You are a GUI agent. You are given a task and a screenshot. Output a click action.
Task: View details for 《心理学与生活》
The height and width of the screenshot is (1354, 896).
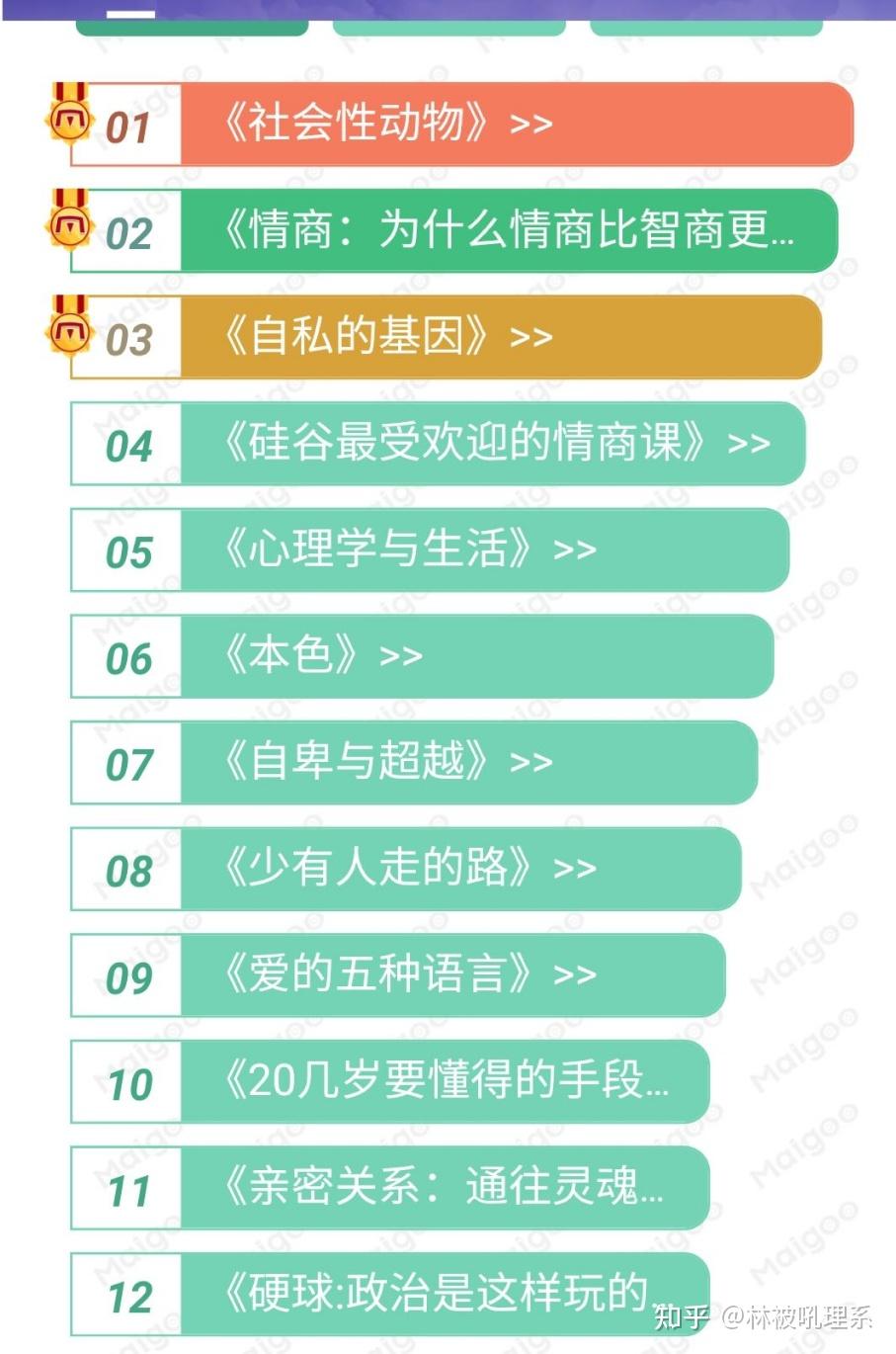tap(407, 550)
